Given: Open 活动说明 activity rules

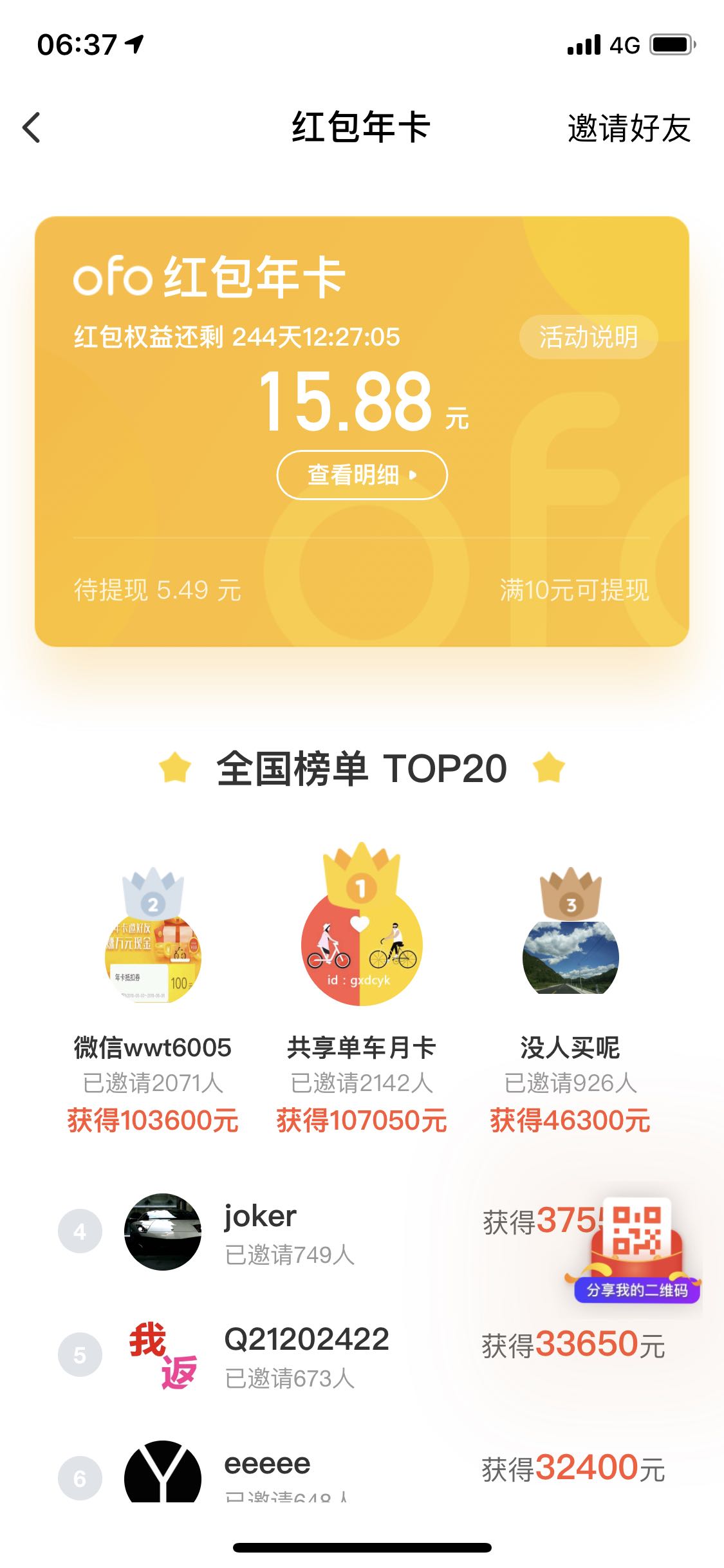Looking at the screenshot, I should point(588,337).
